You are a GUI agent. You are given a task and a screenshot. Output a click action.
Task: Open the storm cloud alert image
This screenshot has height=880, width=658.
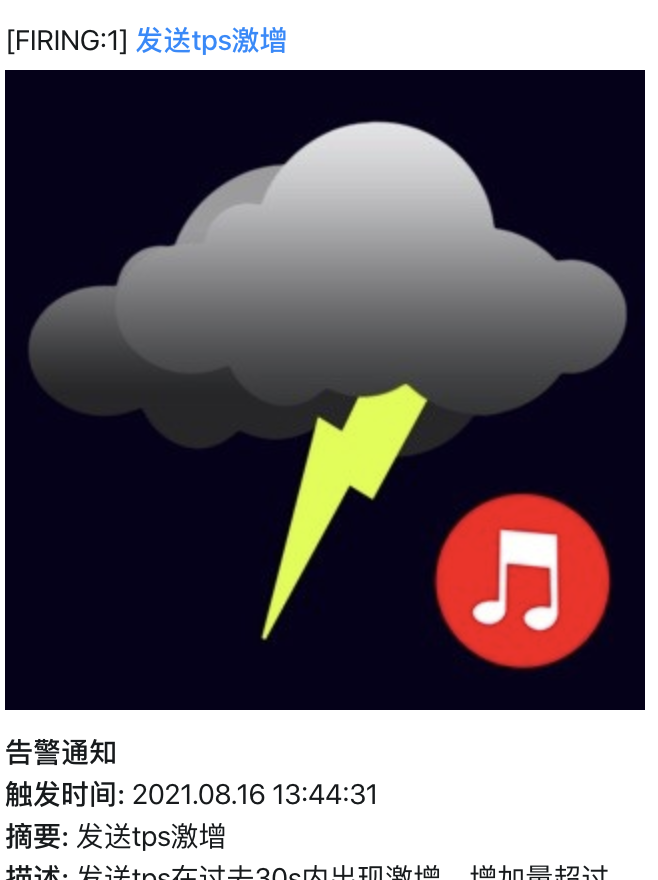325,390
